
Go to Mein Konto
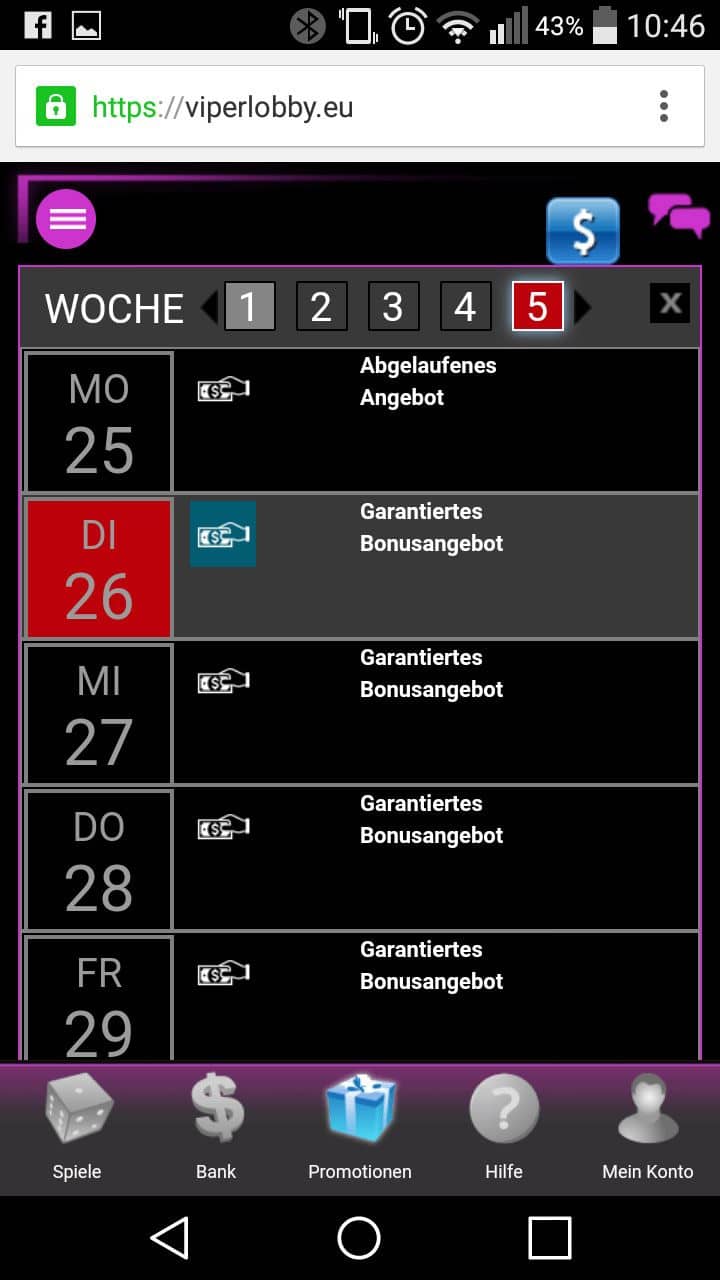coord(648,1128)
